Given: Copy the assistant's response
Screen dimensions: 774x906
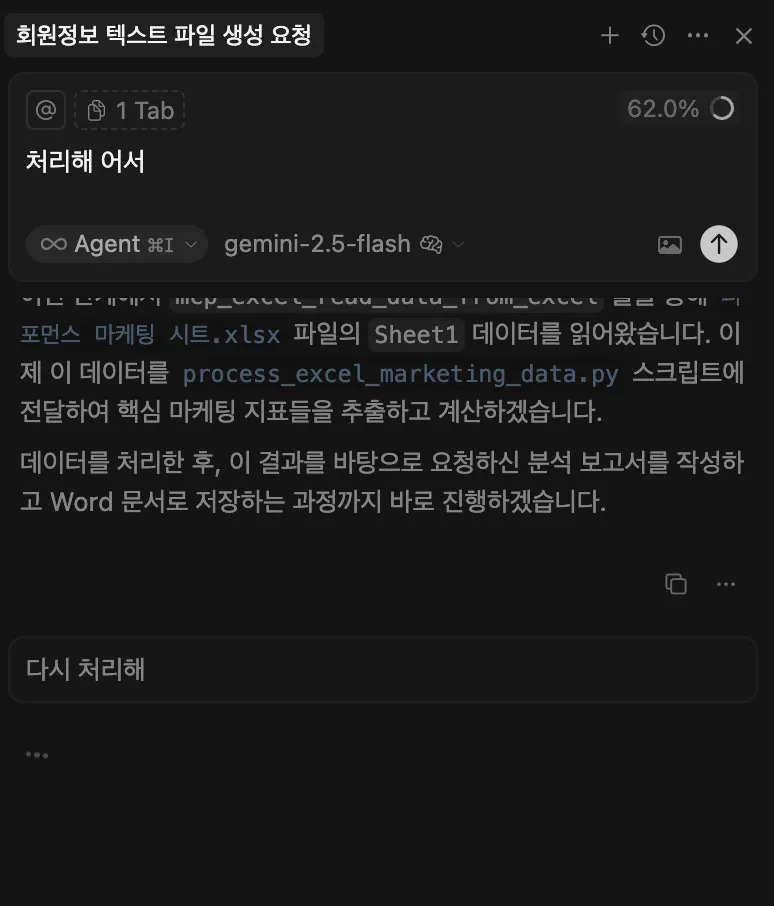Looking at the screenshot, I should pos(676,584).
